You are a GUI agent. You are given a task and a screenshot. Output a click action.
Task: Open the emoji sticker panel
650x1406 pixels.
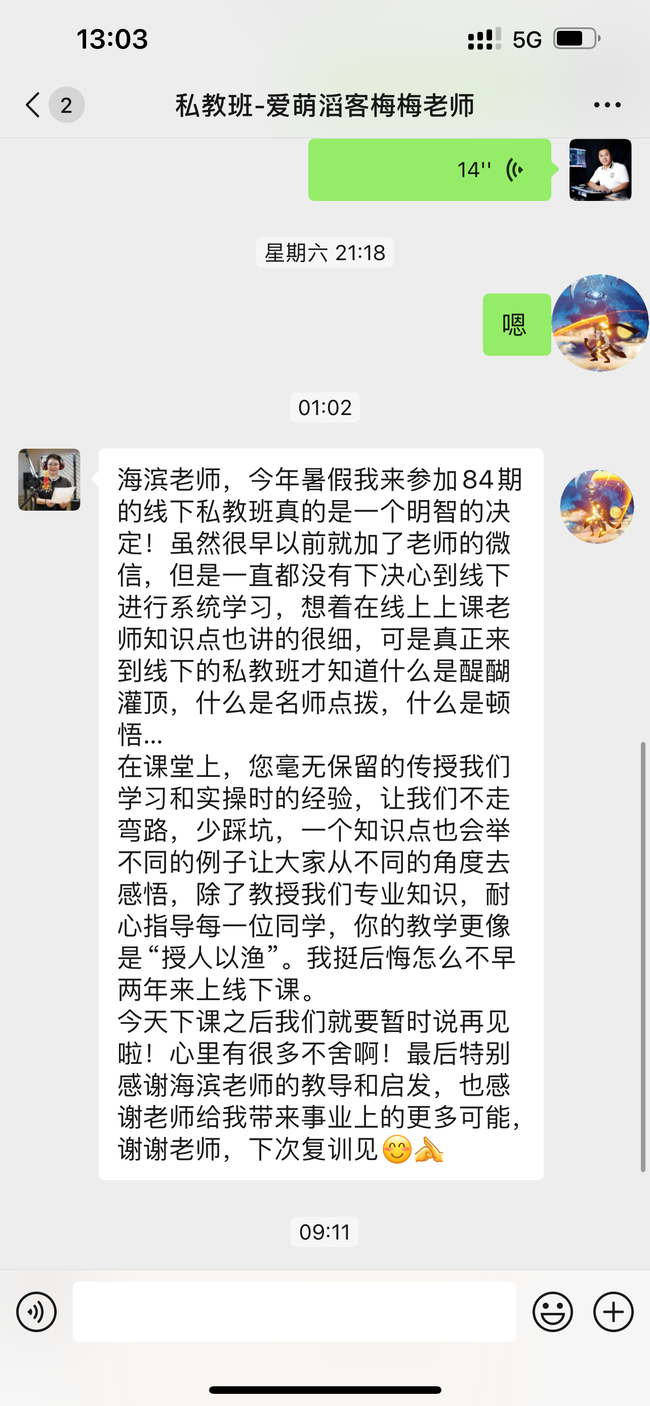click(x=552, y=1311)
